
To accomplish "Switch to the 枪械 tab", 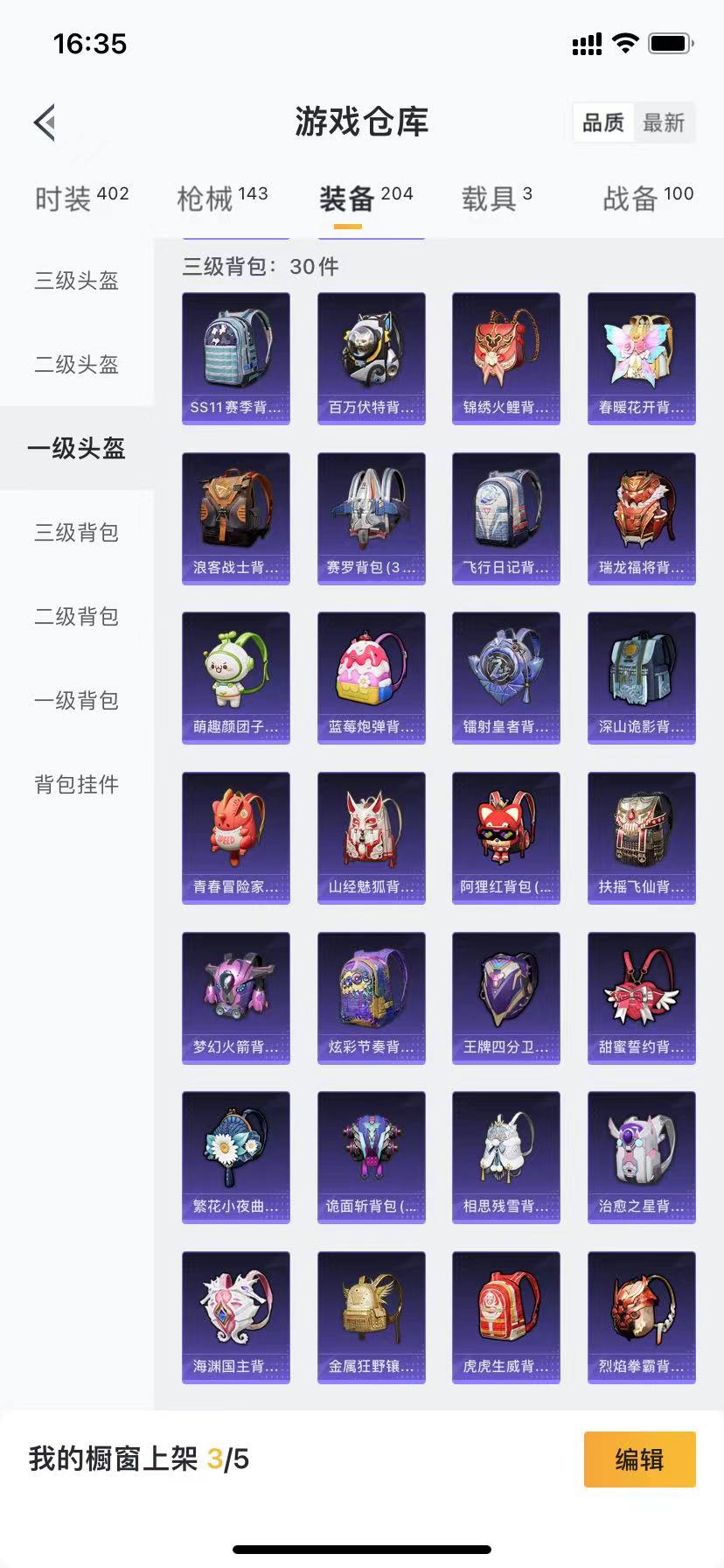I will 222,199.
